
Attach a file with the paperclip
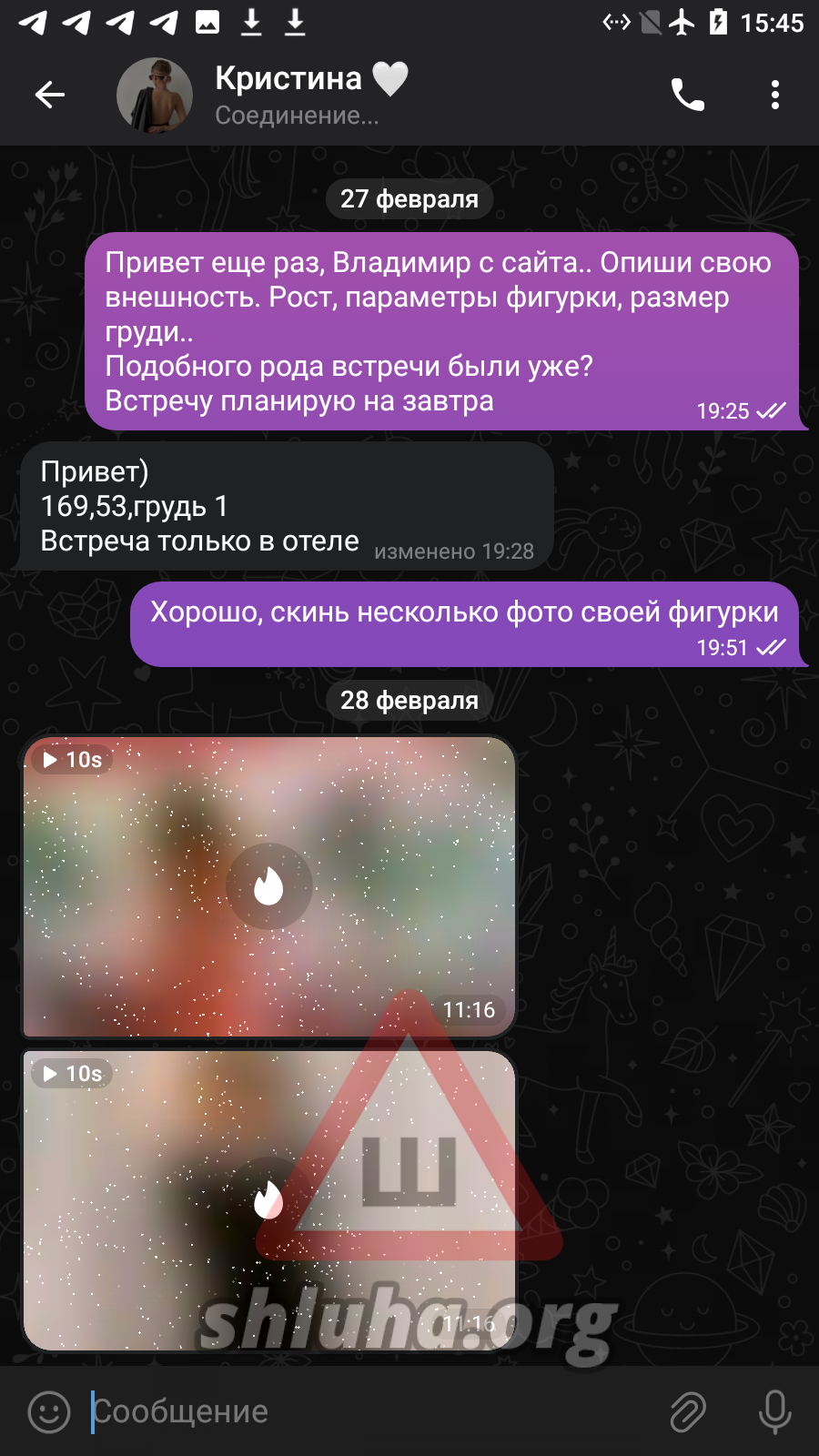tap(688, 1412)
